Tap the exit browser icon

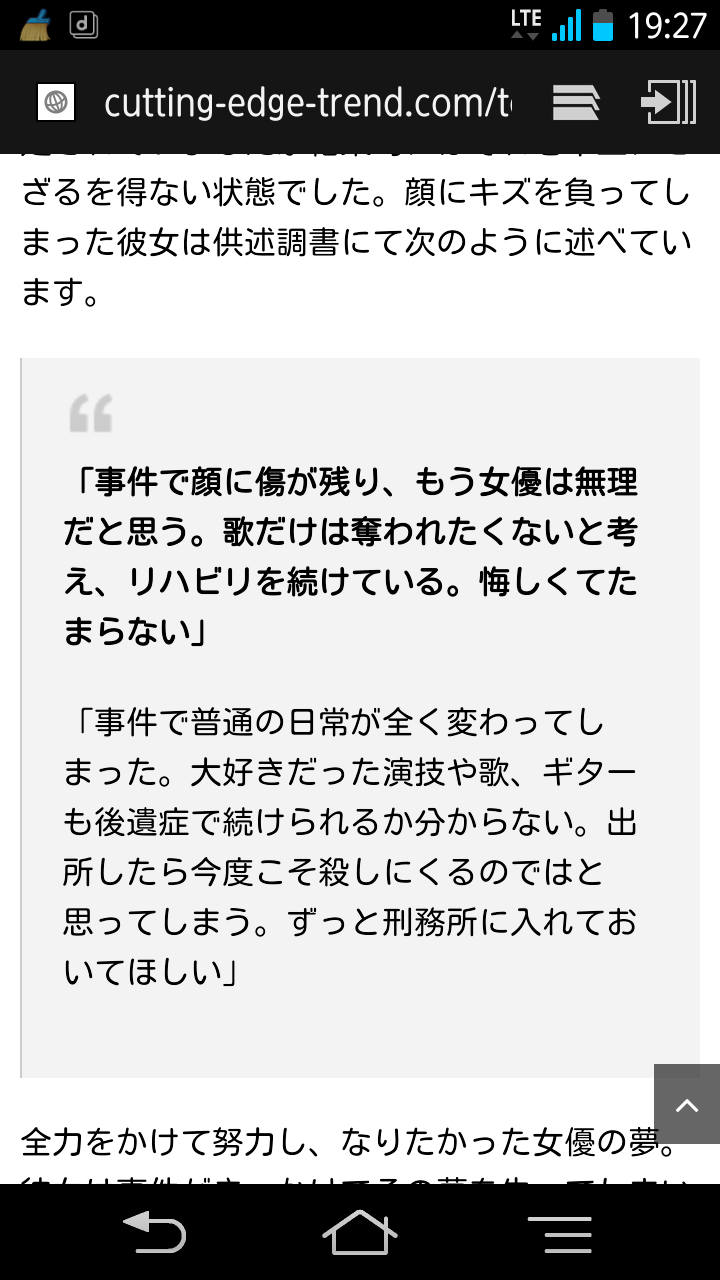[x=667, y=103]
